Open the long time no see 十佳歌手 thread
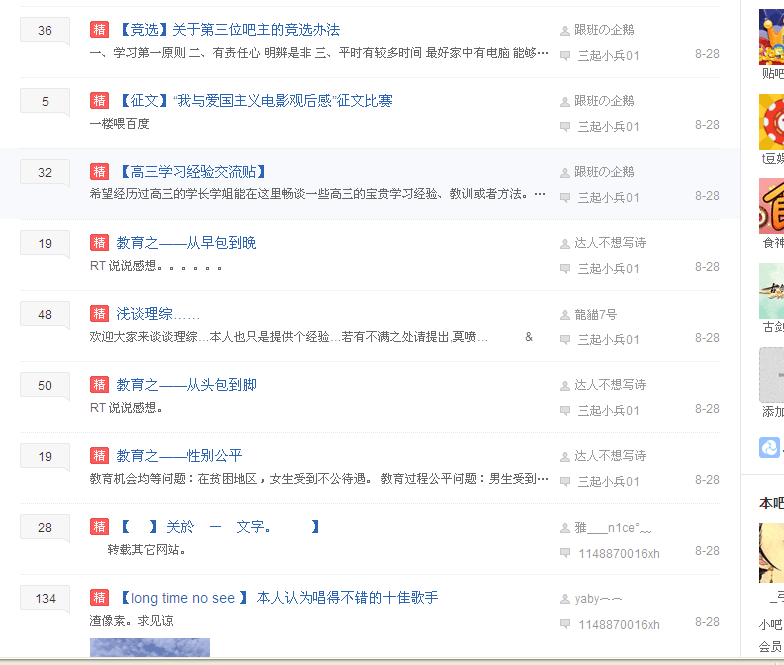Screen dimensions: 784x665 point(277,598)
